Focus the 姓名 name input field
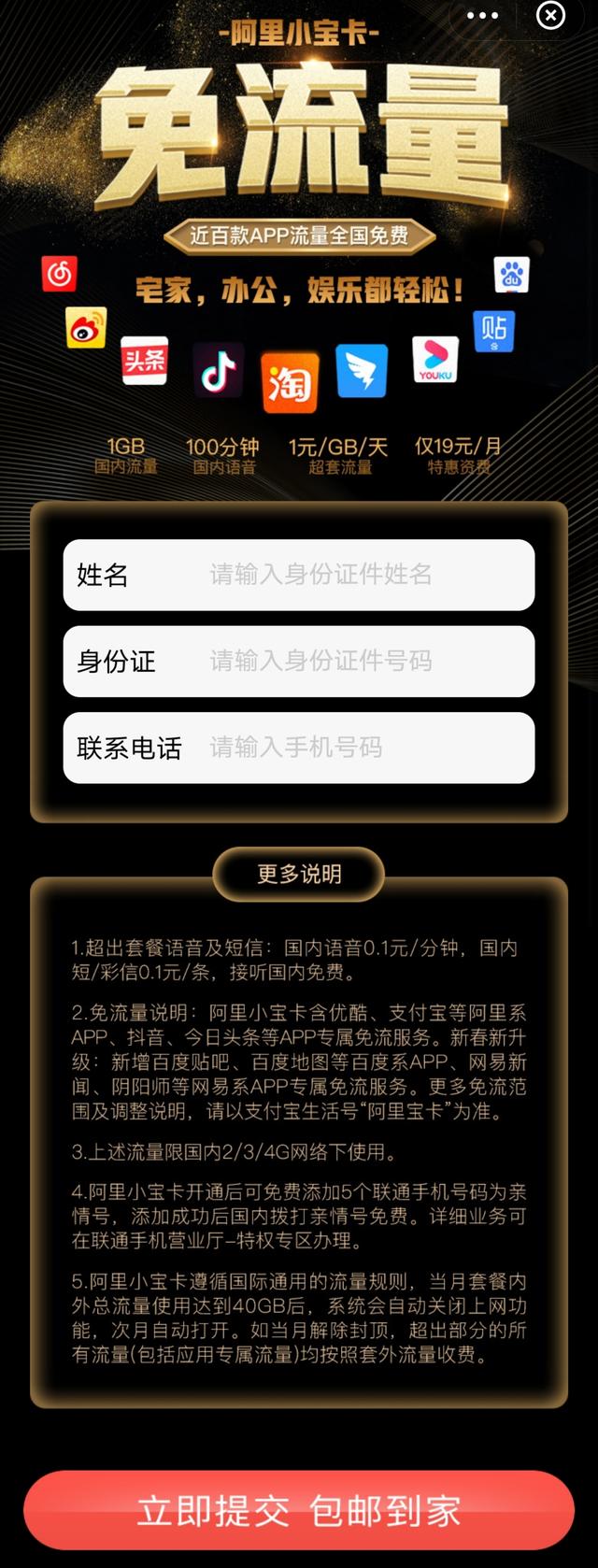This screenshot has width=598, height=1568. [x=320, y=575]
